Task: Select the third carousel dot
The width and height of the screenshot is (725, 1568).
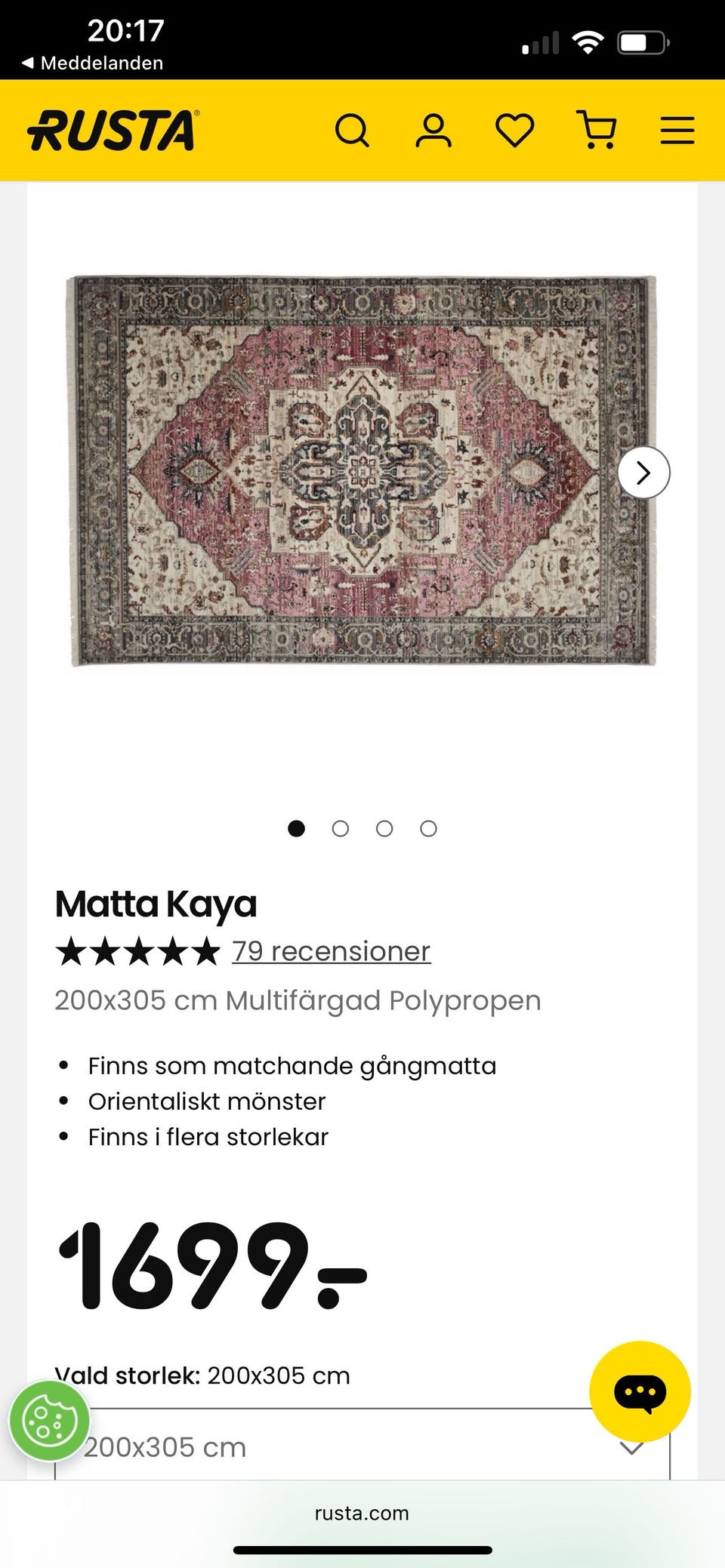Action: pos(384,828)
